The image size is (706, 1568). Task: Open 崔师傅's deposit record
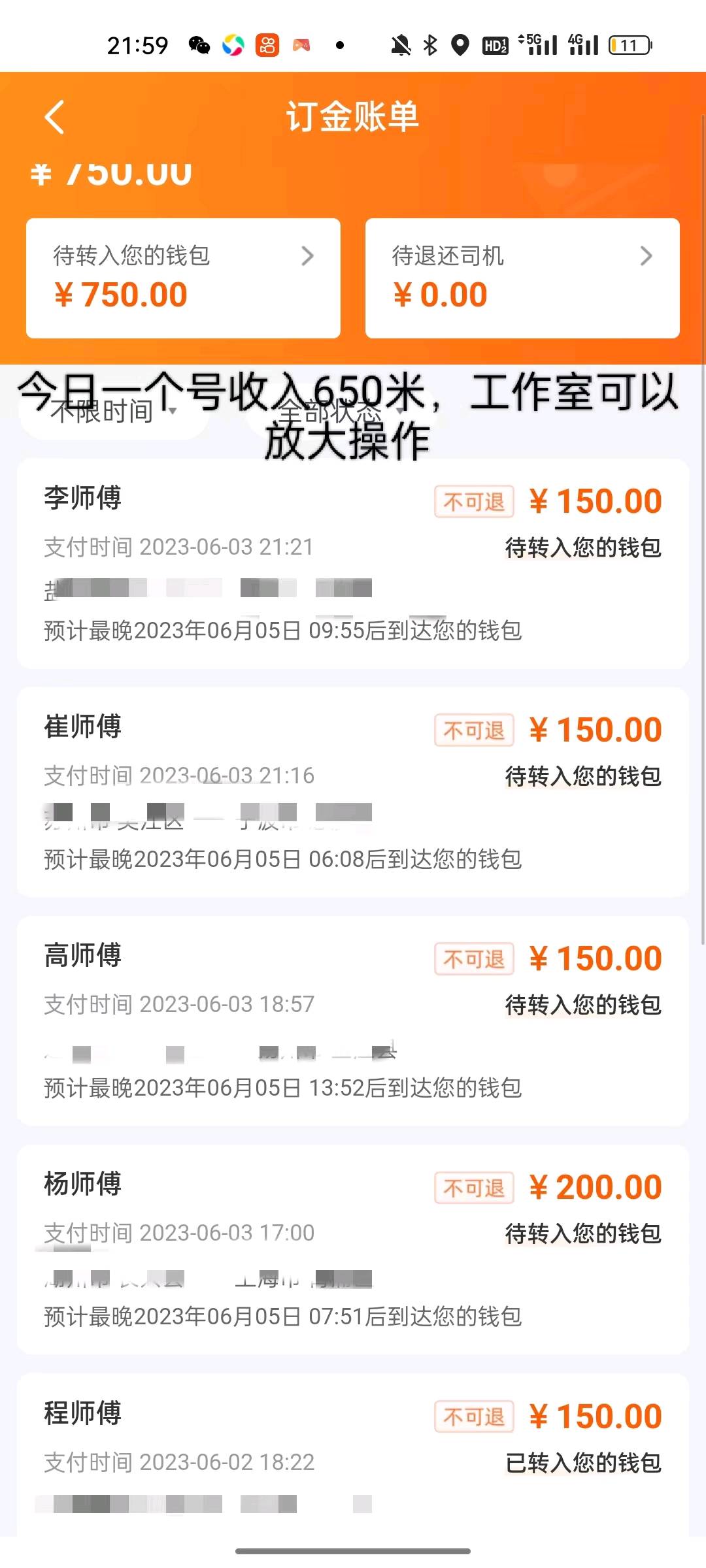click(353, 792)
